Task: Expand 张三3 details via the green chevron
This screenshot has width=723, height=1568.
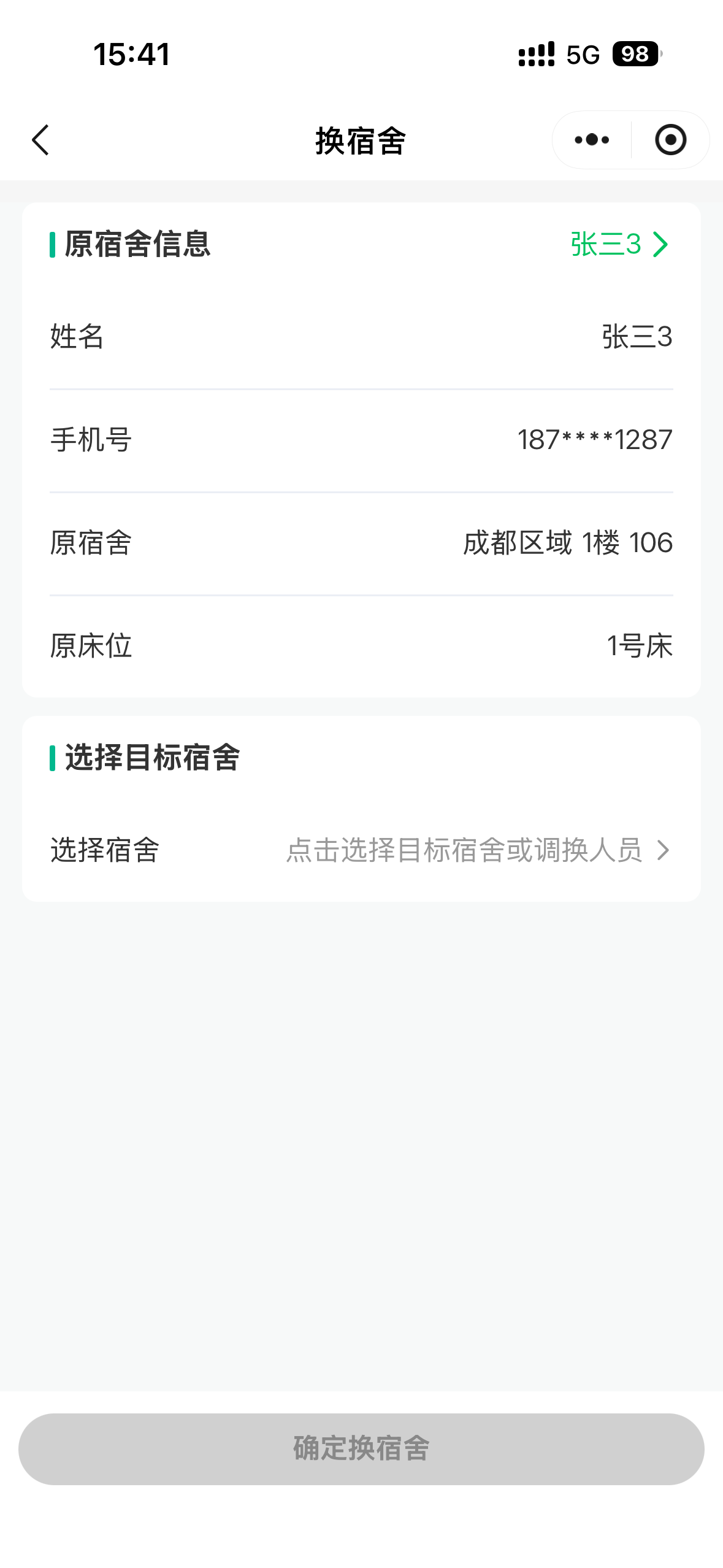Action: [661, 245]
